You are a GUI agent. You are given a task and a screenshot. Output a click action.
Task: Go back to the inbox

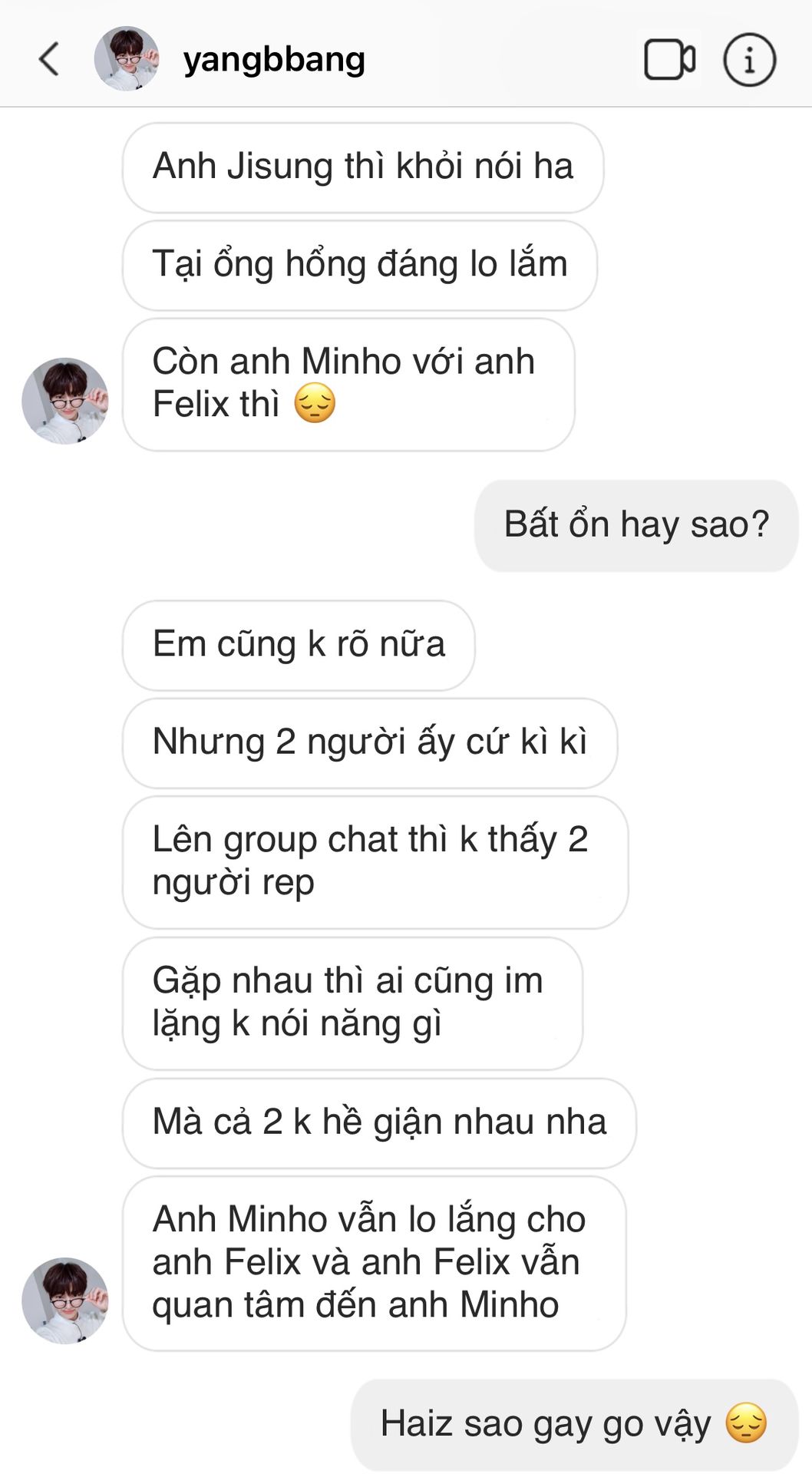tap(49, 59)
